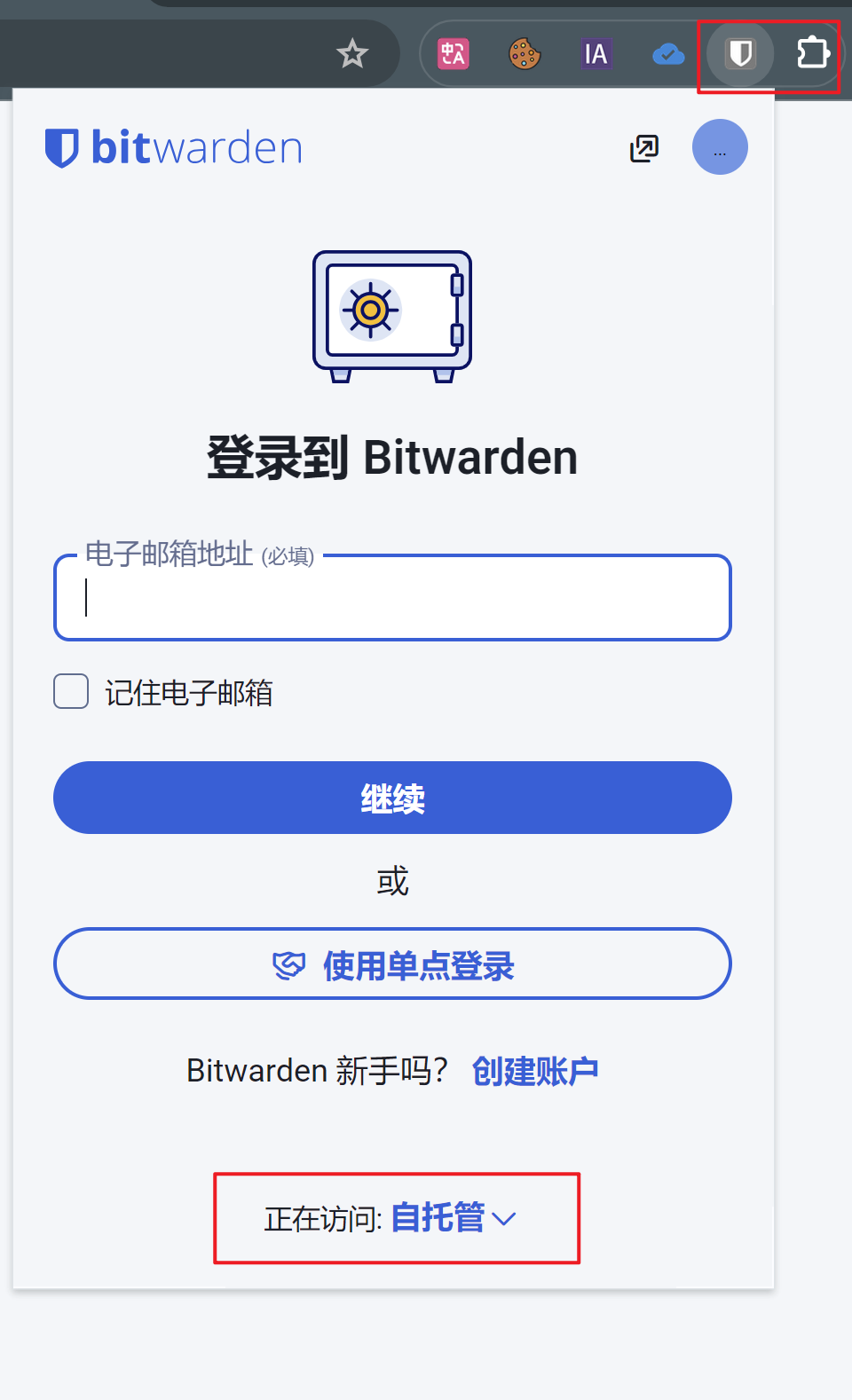Tap the 继续 button
The width and height of the screenshot is (852, 1400).
[x=392, y=798]
